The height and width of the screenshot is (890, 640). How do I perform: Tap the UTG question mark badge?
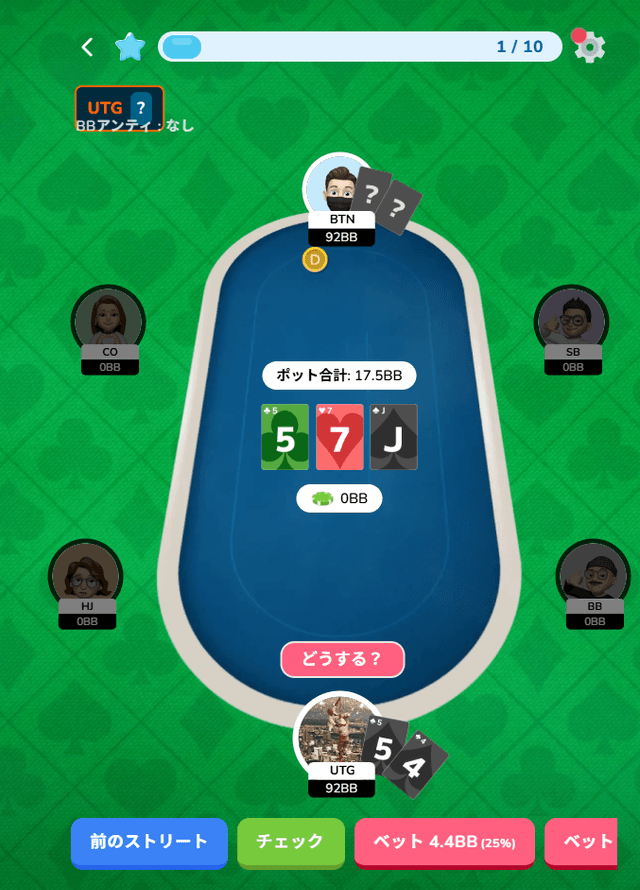[x=142, y=105]
